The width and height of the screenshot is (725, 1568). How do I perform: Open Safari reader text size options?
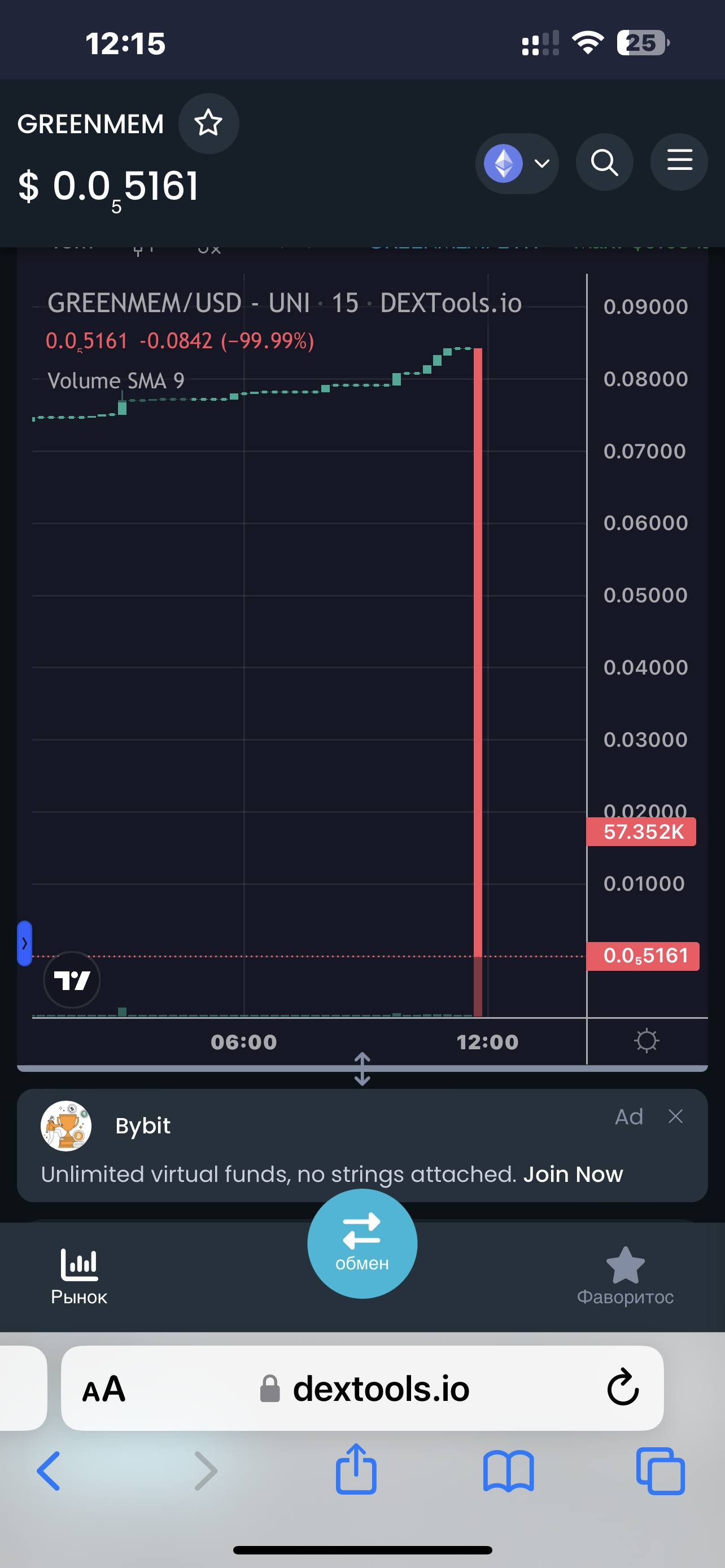click(x=103, y=1389)
